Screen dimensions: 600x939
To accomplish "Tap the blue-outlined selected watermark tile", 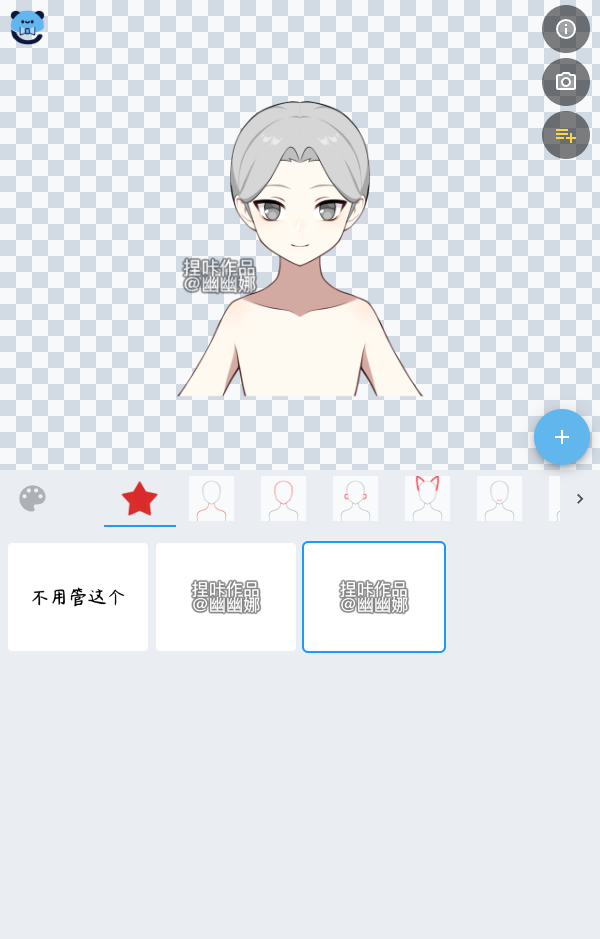I will click(x=374, y=597).
